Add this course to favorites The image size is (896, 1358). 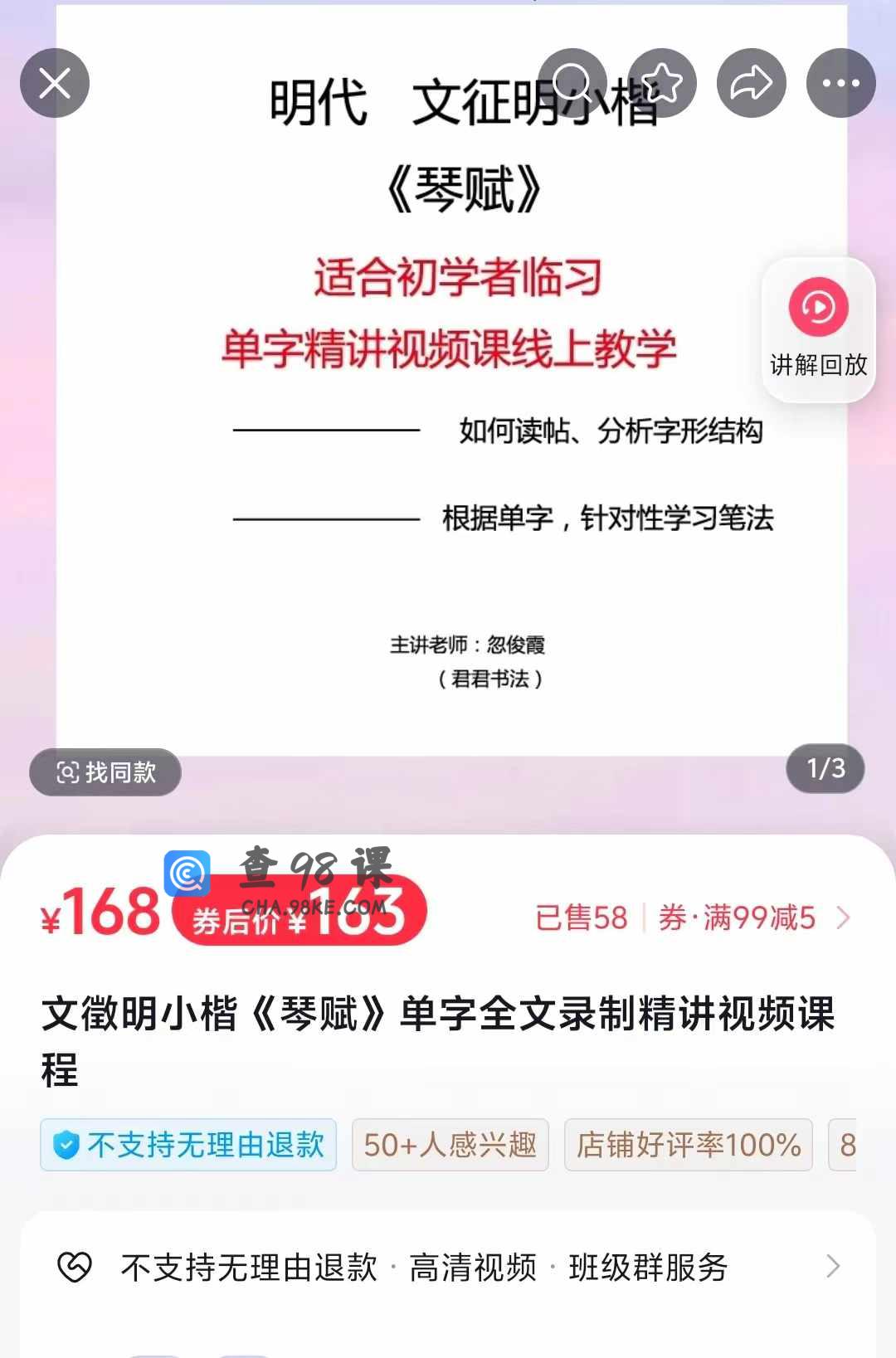click(x=662, y=83)
